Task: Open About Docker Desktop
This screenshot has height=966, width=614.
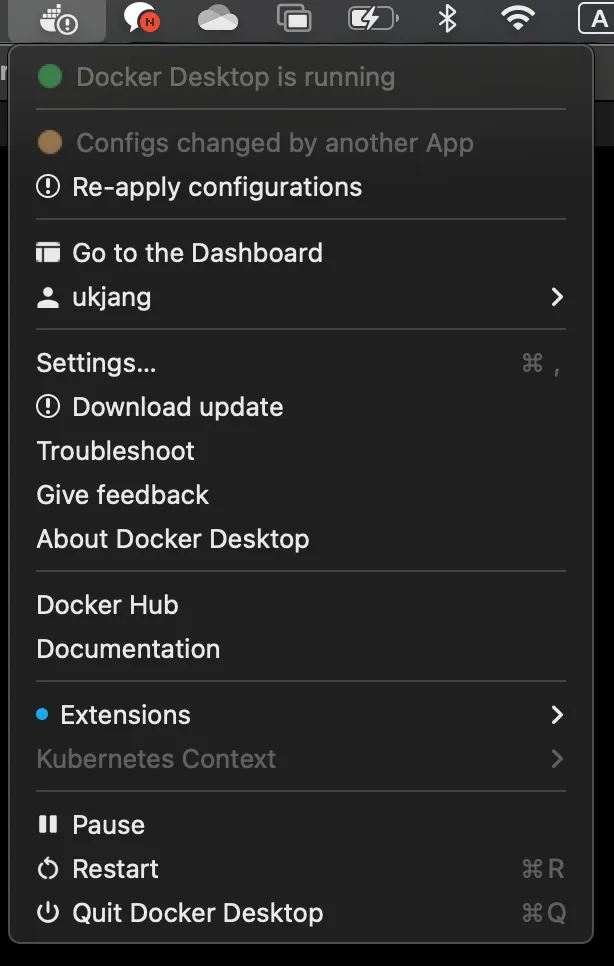Action: coord(173,539)
